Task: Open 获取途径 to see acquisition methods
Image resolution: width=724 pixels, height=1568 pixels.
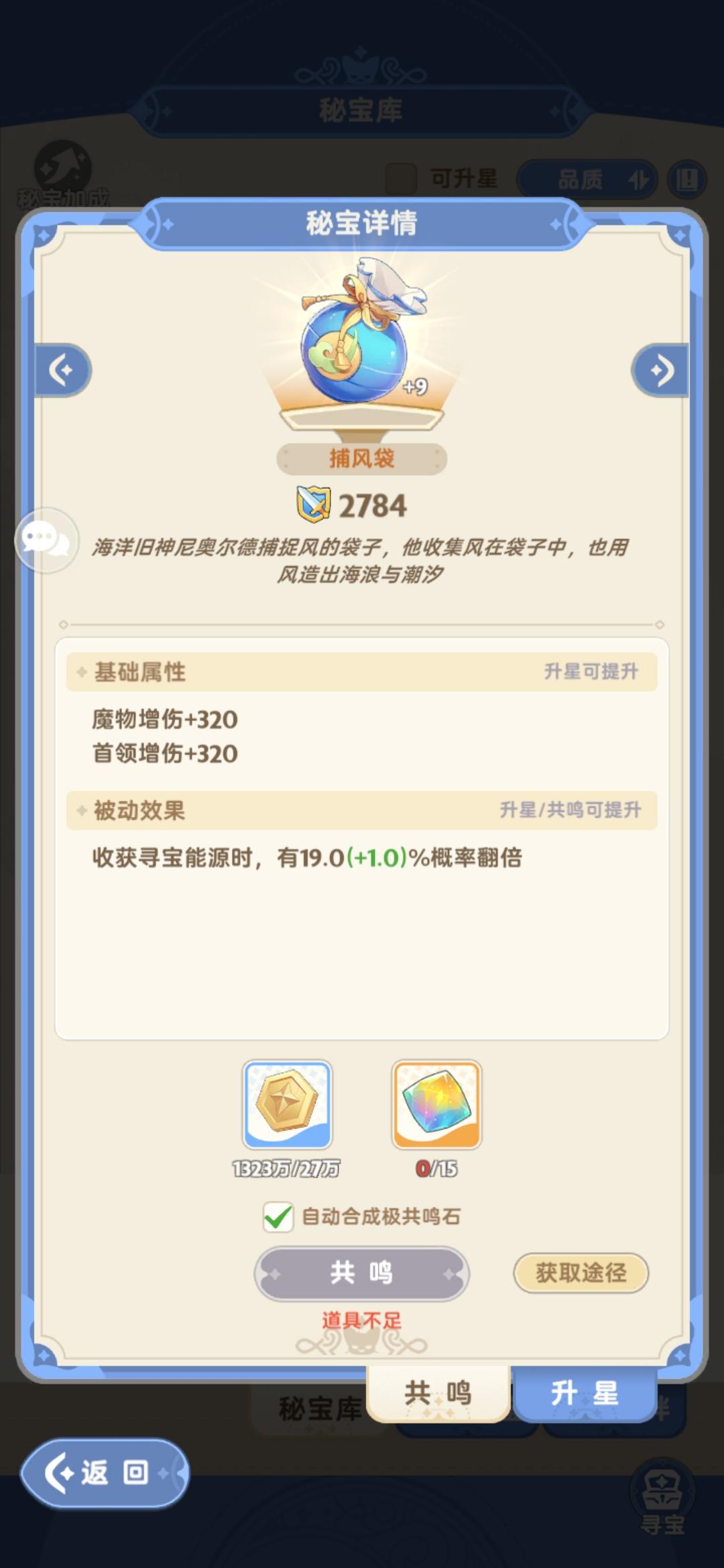Action: point(581,1273)
